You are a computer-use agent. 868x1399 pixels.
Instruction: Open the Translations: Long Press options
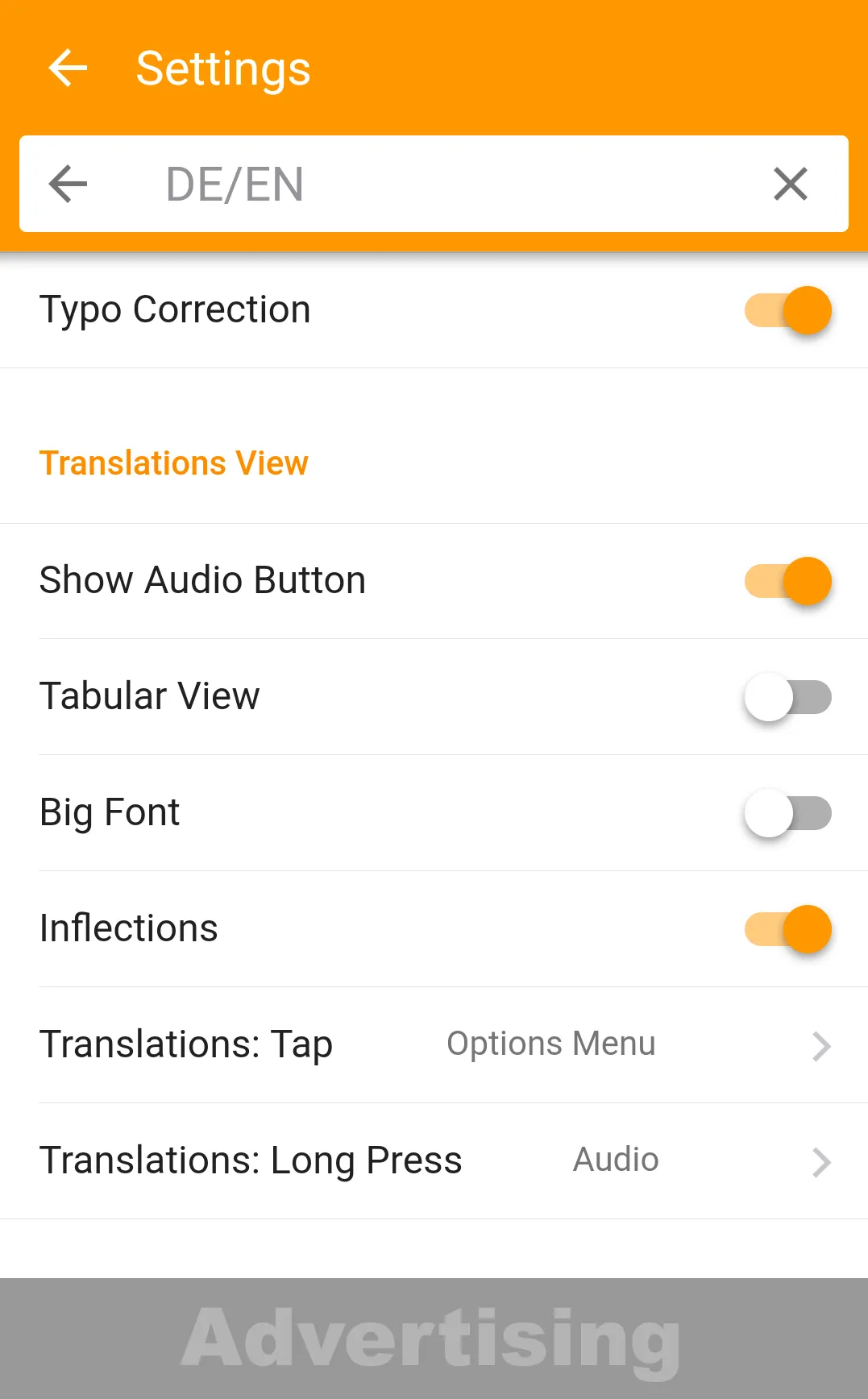coord(251,1160)
